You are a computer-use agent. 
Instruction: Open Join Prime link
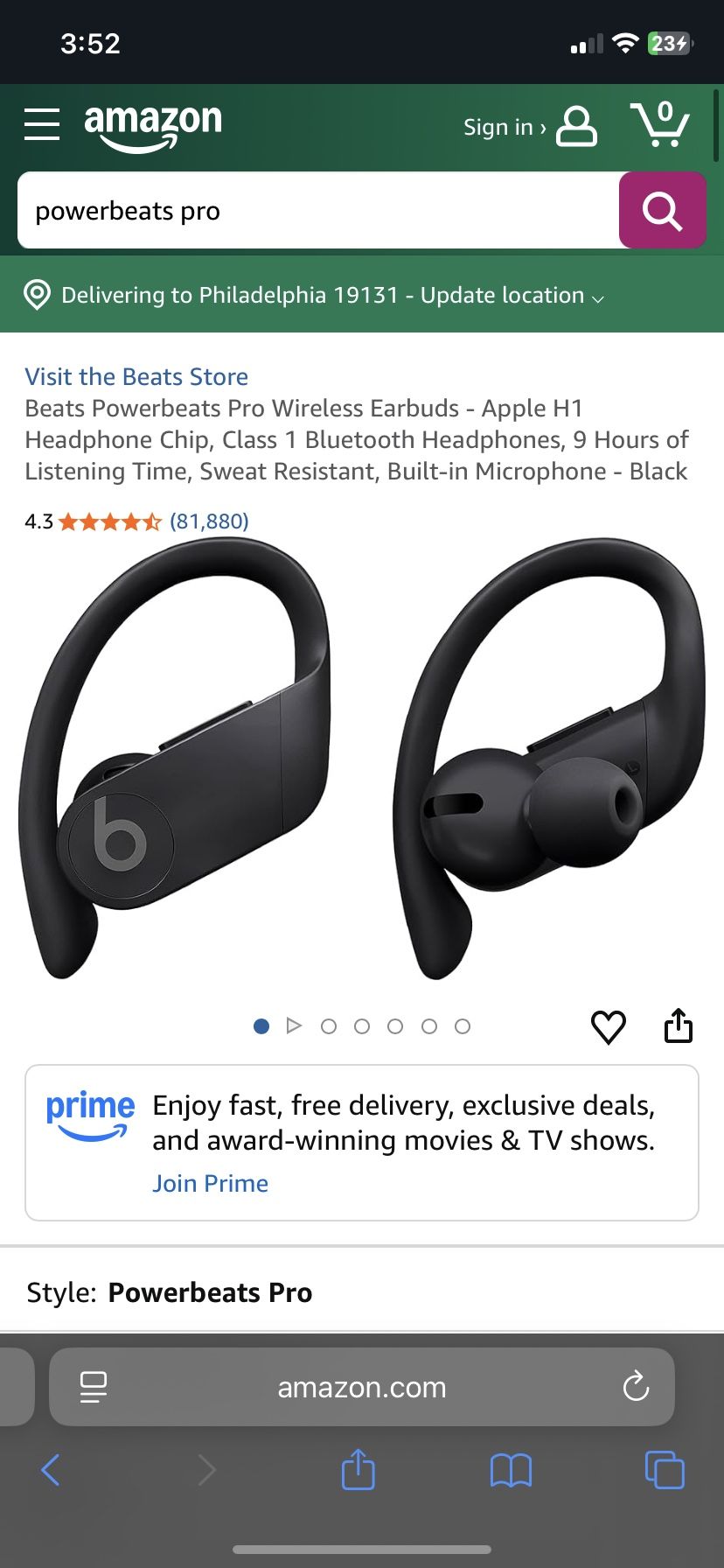point(210,1183)
